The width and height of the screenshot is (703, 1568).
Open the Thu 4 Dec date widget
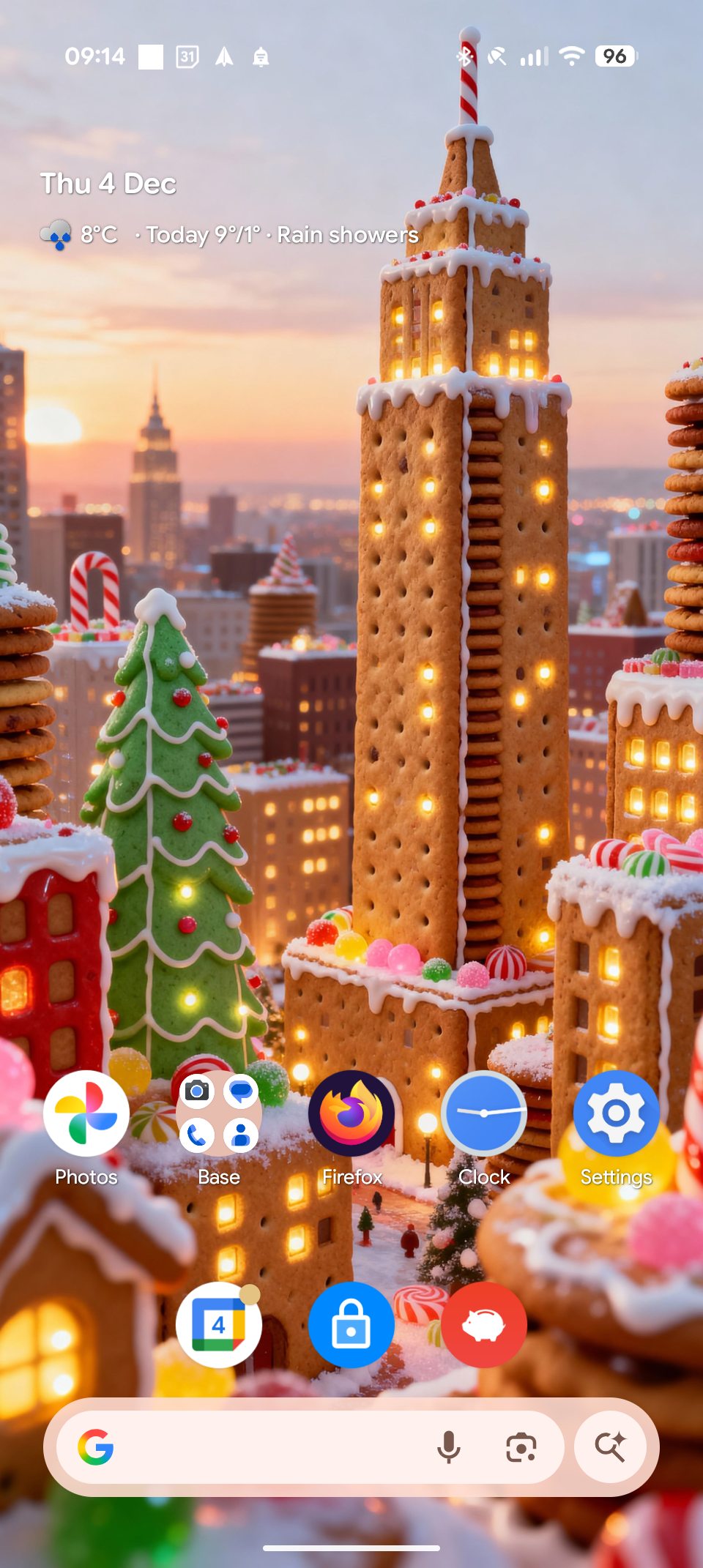tap(108, 184)
